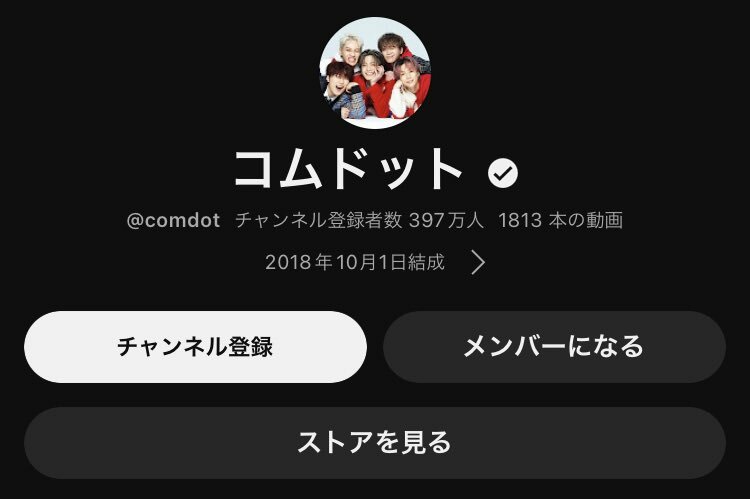
Task: Tap the チャンネル登録 subscribe button
Action: (x=195, y=347)
